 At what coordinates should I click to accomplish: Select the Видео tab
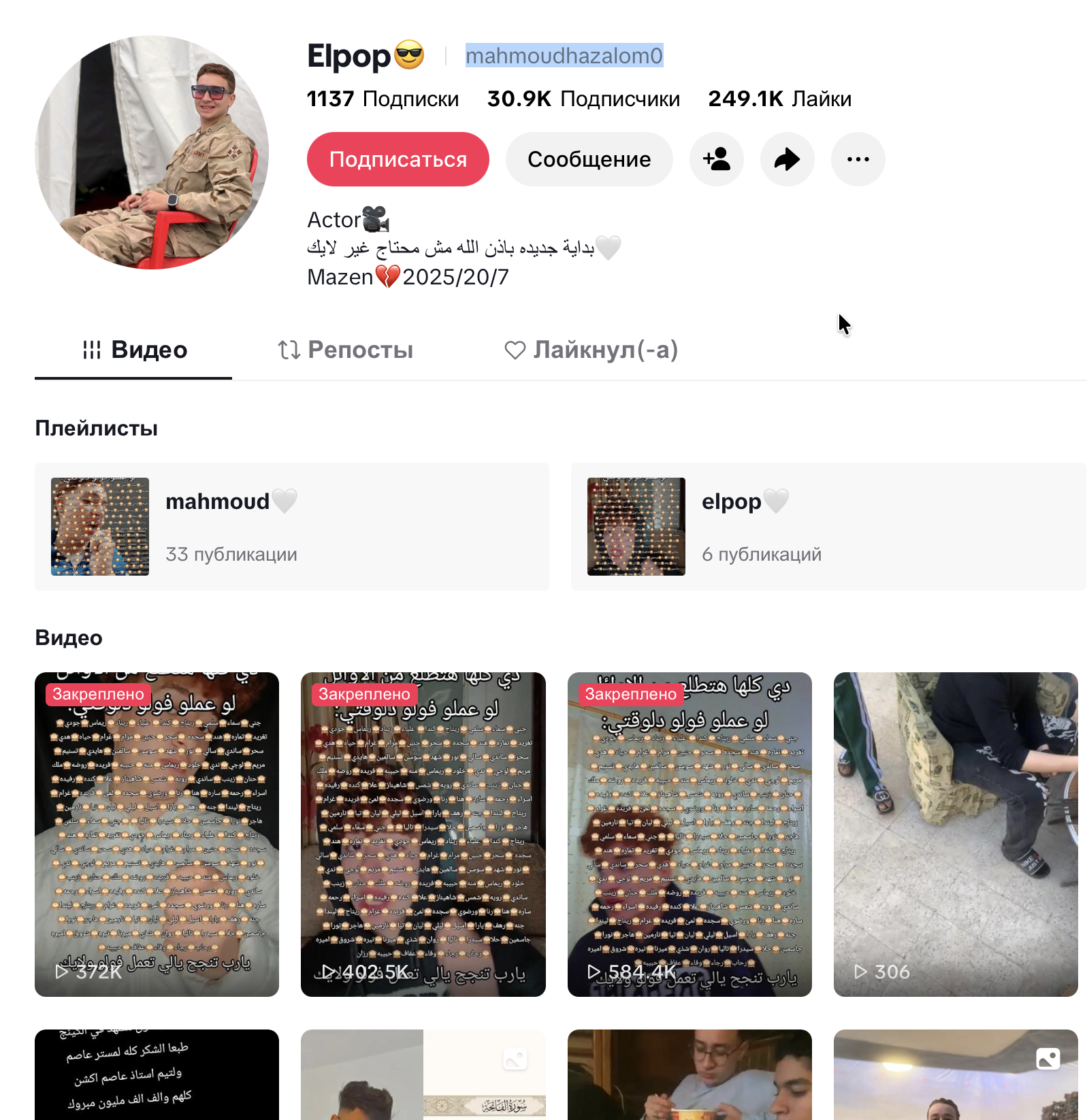click(134, 350)
